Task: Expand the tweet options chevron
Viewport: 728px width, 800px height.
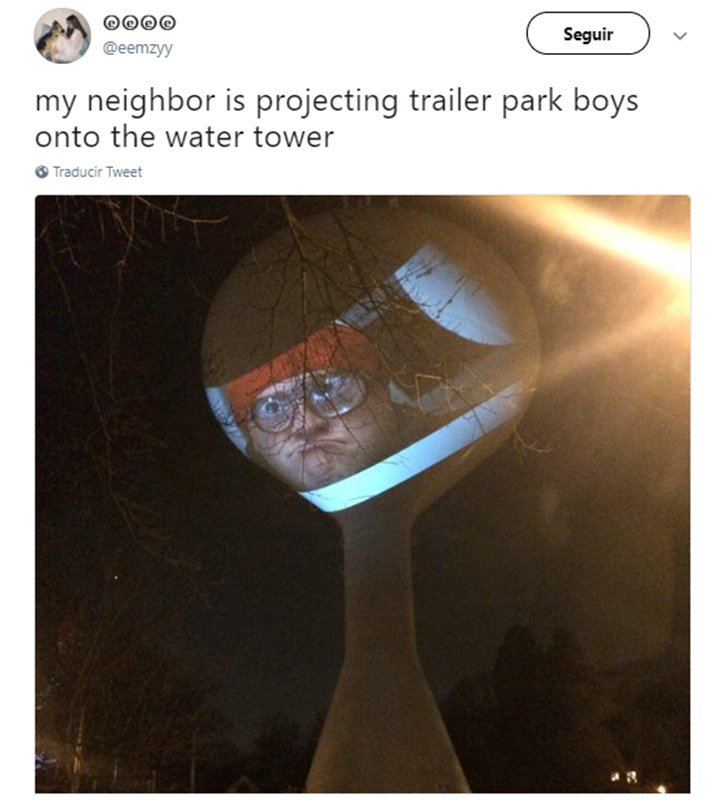Action: pyautogui.click(x=681, y=36)
